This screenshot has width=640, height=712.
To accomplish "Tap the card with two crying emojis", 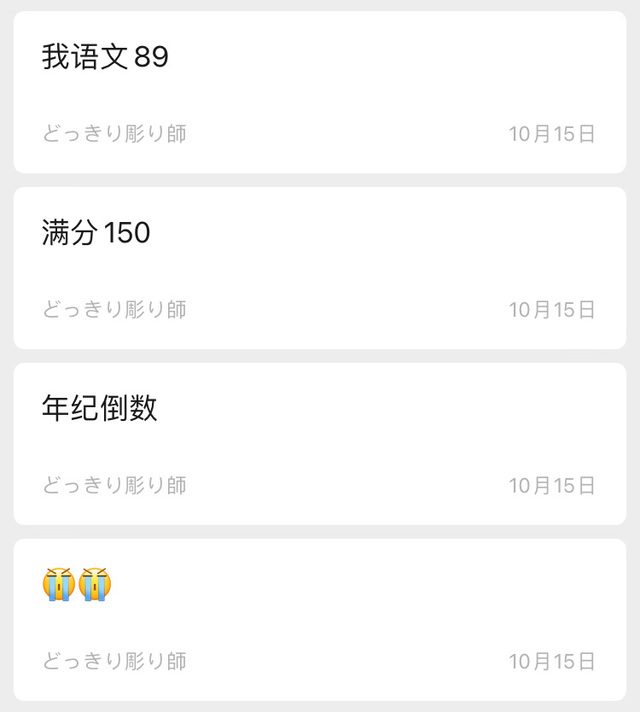I will click(x=319, y=619).
